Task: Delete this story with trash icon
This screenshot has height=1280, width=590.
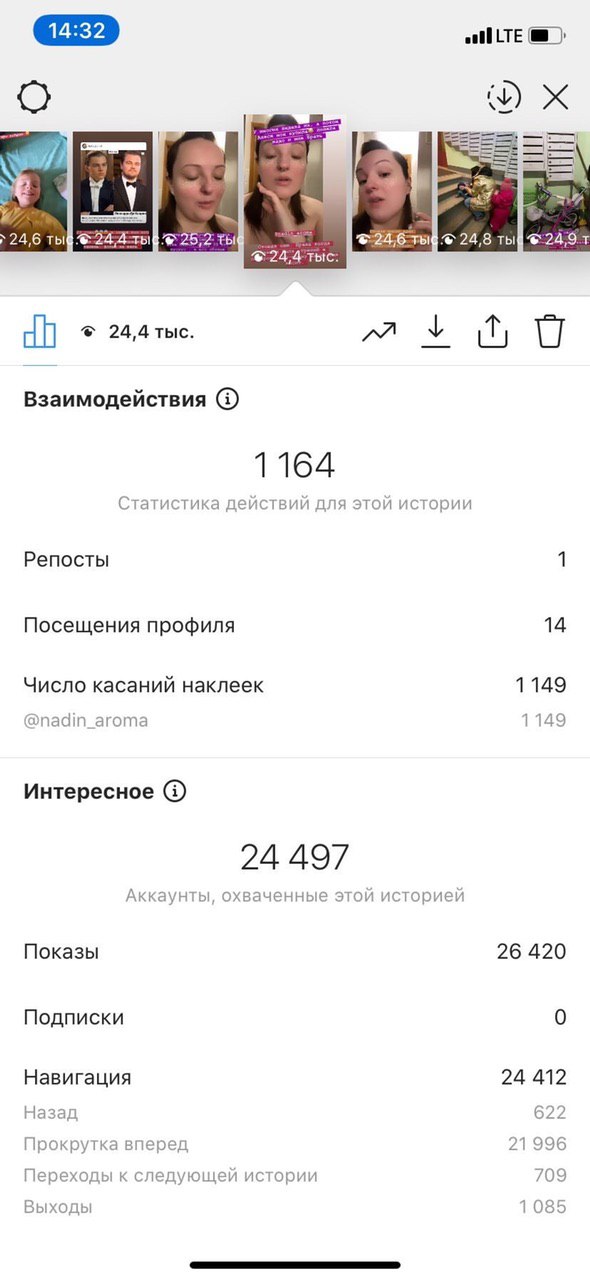Action: click(x=550, y=331)
